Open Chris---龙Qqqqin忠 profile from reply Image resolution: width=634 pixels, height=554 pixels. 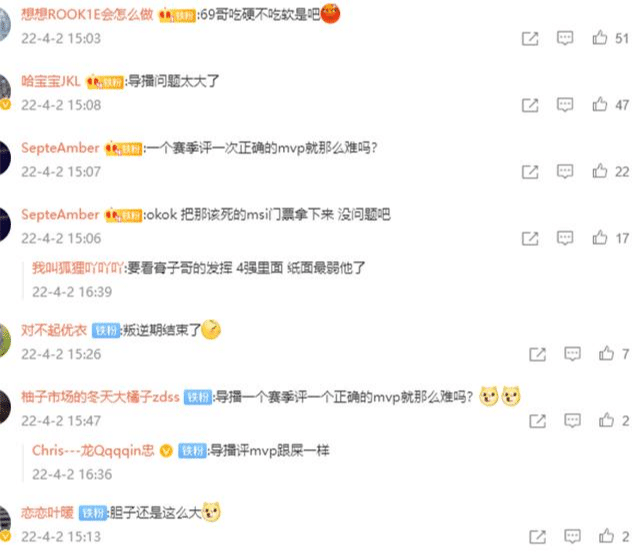tap(92, 451)
